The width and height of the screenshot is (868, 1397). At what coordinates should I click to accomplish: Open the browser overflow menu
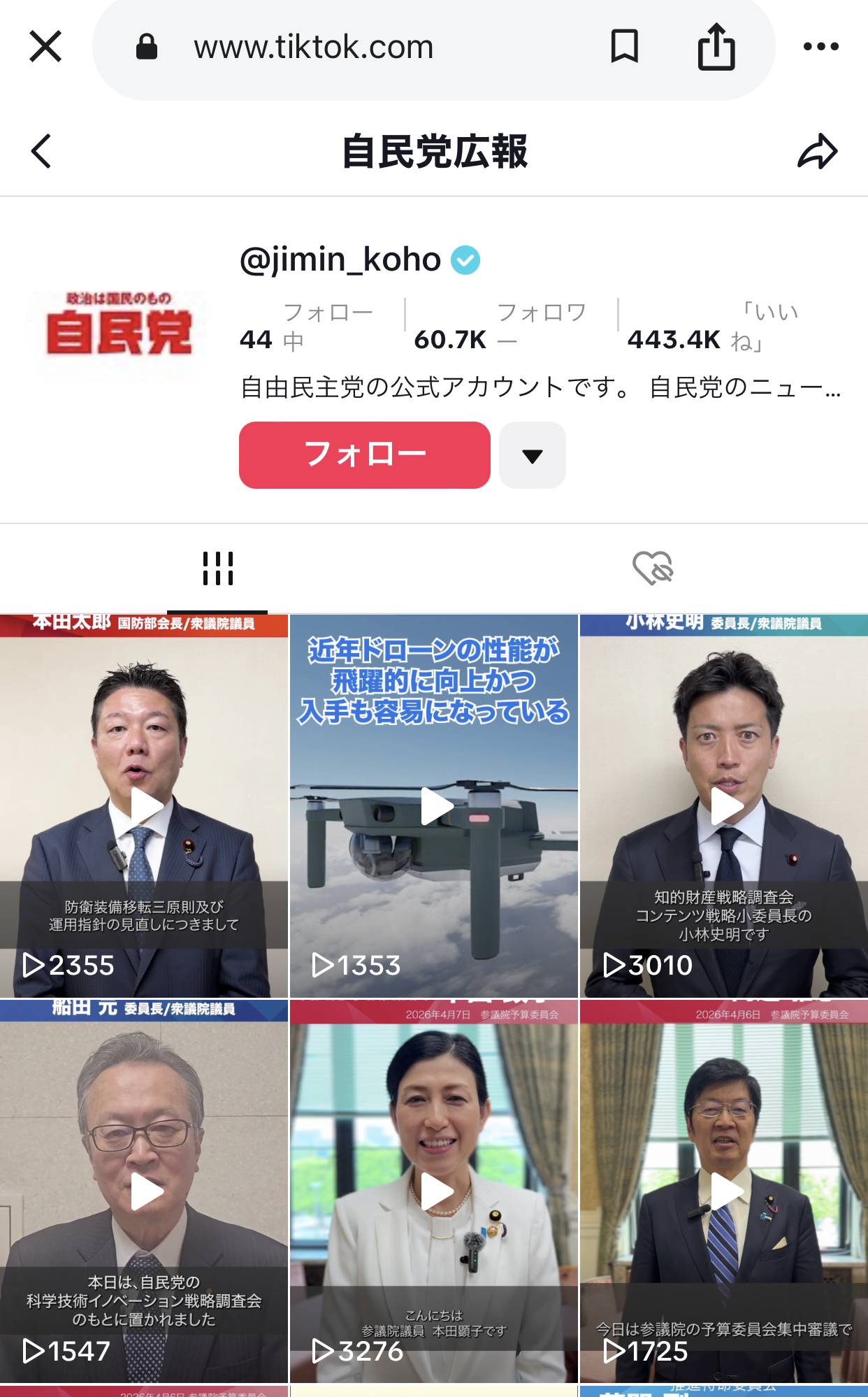tap(820, 47)
